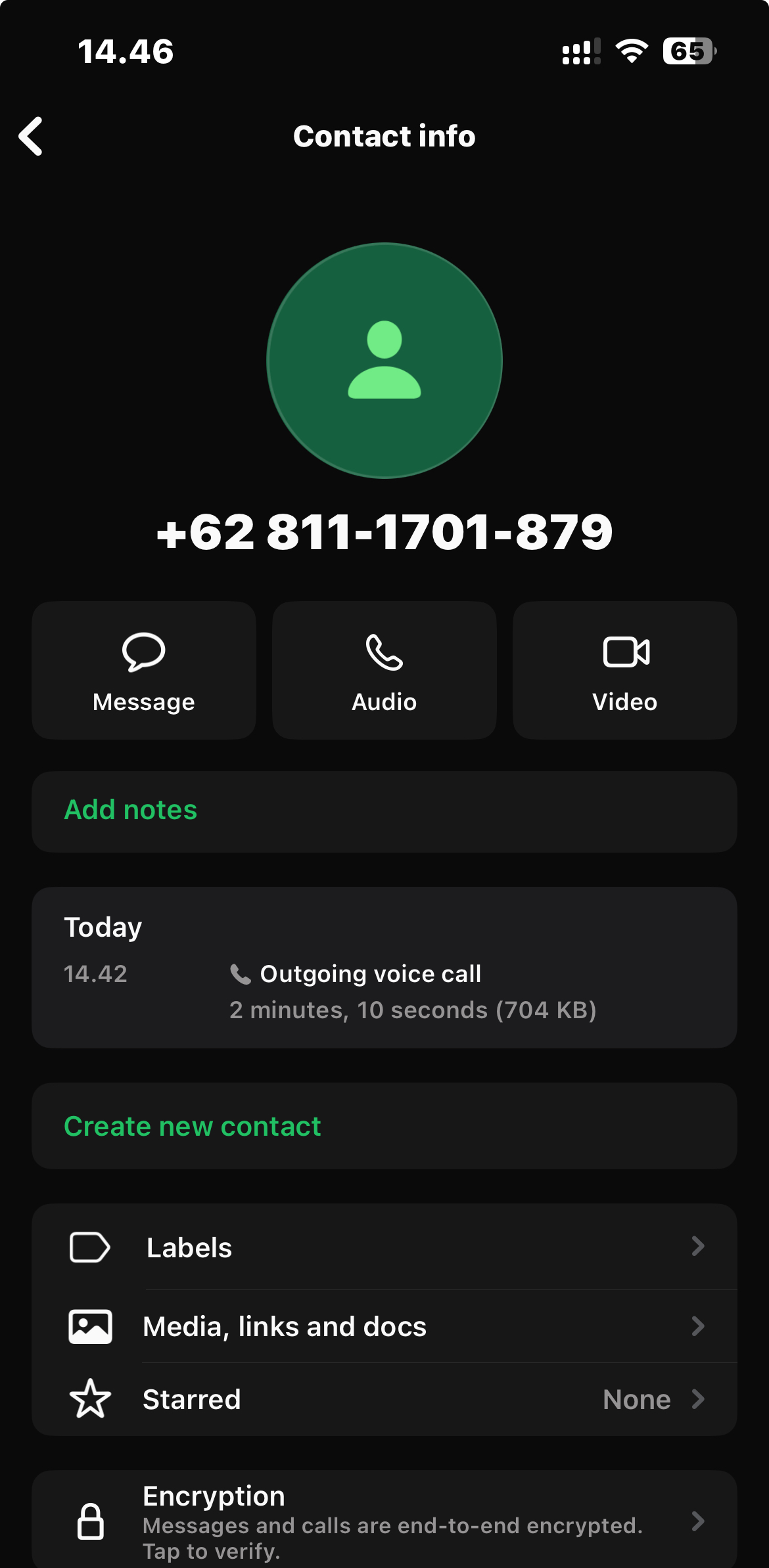This screenshot has width=769, height=1568.
Task: View the contact's profile photo
Action: (384, 361)
